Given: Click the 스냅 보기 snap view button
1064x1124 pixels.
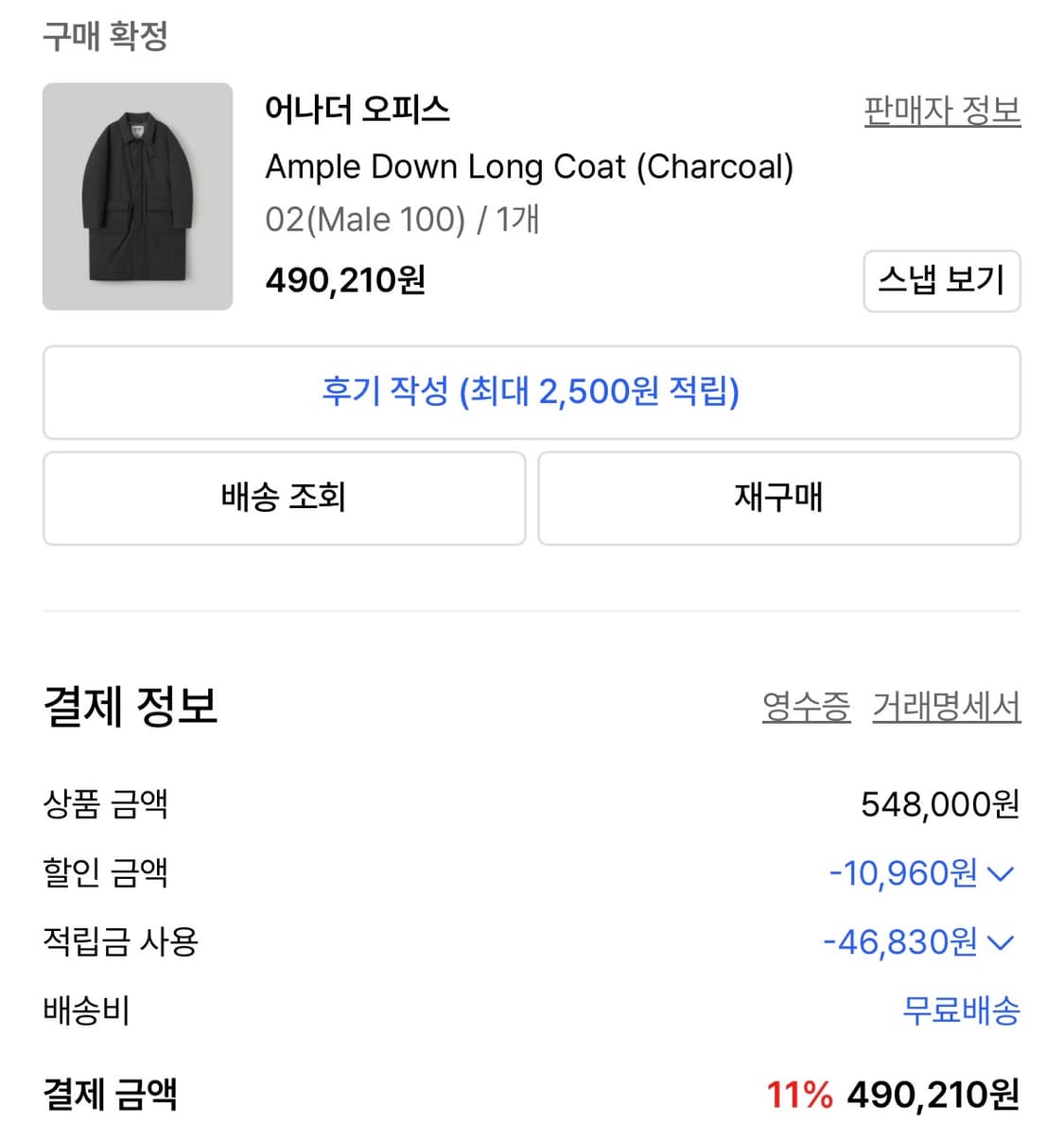Looking at the screenshot, I should [941, 281].
